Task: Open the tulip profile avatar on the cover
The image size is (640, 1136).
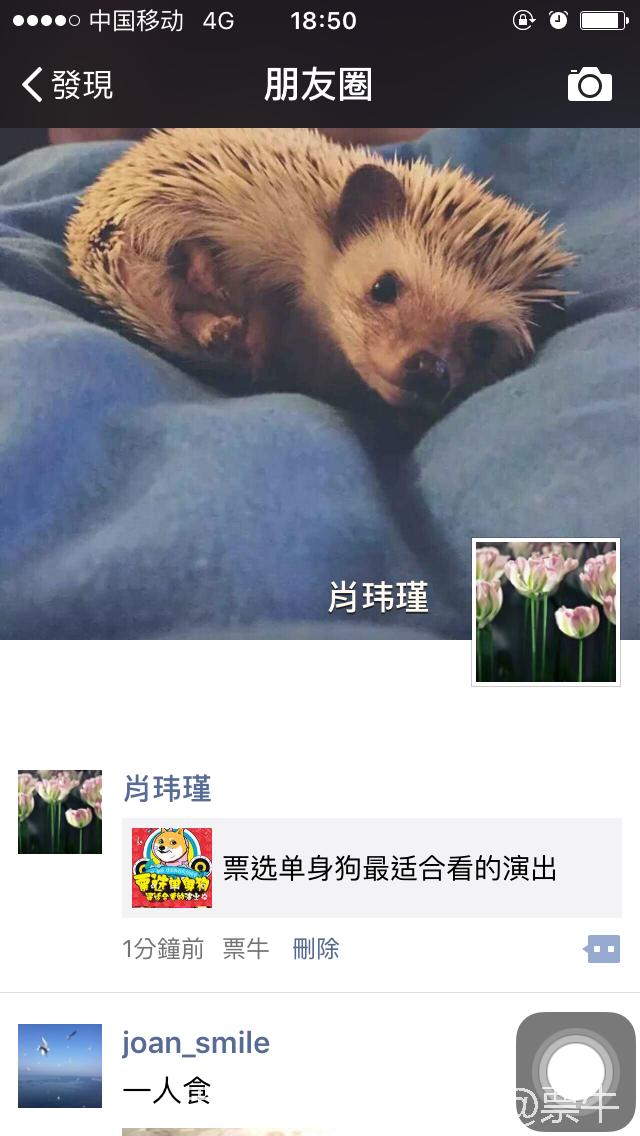Action: pos(546,612)
